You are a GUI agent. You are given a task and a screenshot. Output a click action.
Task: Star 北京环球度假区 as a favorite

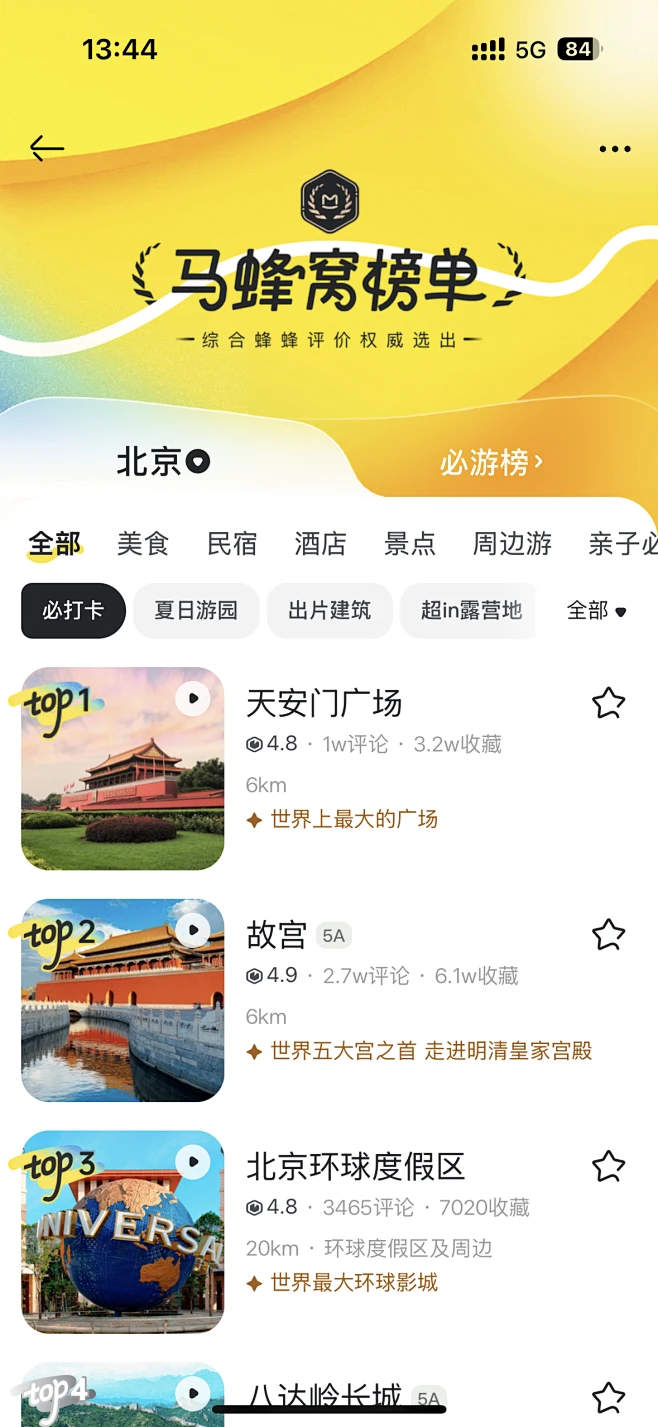608,1166
